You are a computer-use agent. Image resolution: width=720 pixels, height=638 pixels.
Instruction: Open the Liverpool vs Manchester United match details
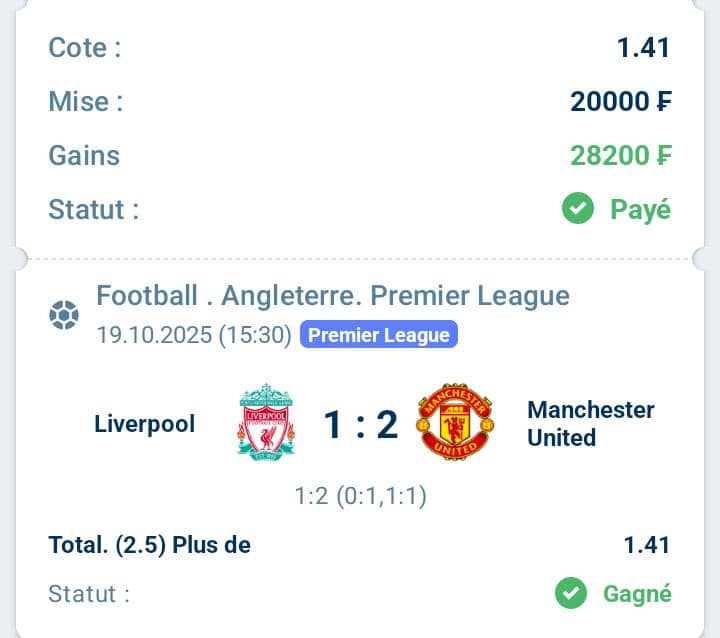coord(360,424)
